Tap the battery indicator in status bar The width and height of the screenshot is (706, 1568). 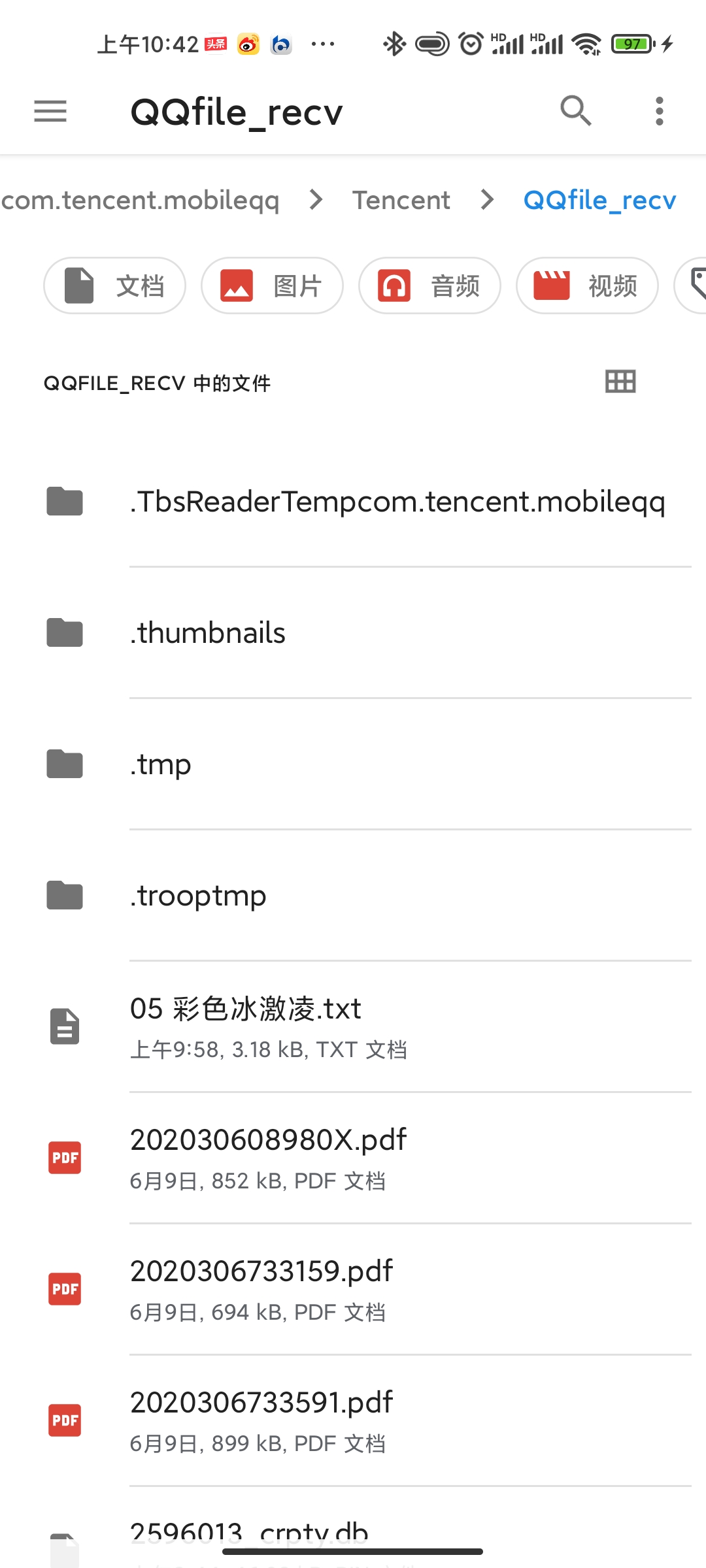coord(630,44)
